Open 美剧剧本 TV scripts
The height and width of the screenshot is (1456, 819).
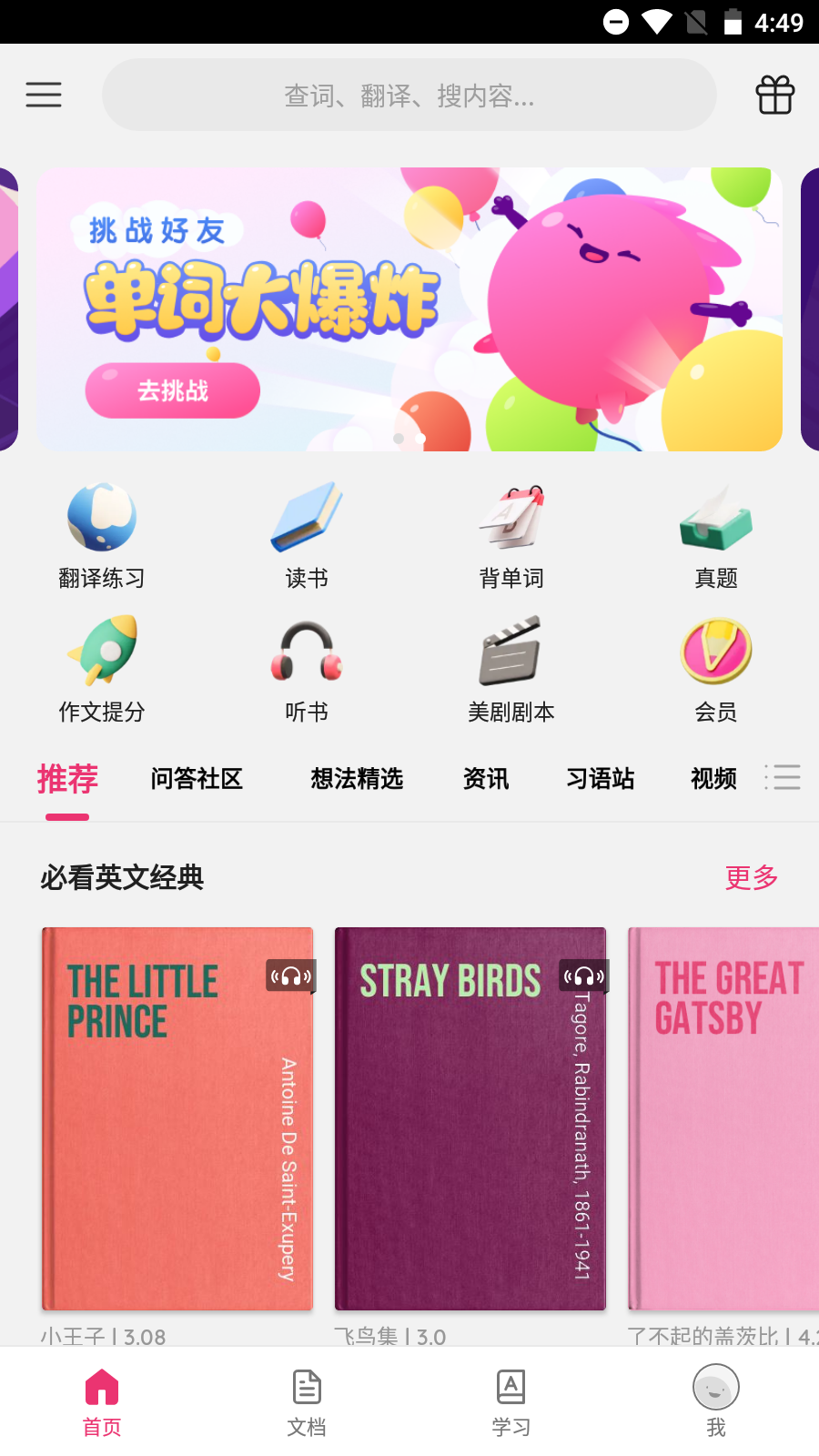(511, 669)
